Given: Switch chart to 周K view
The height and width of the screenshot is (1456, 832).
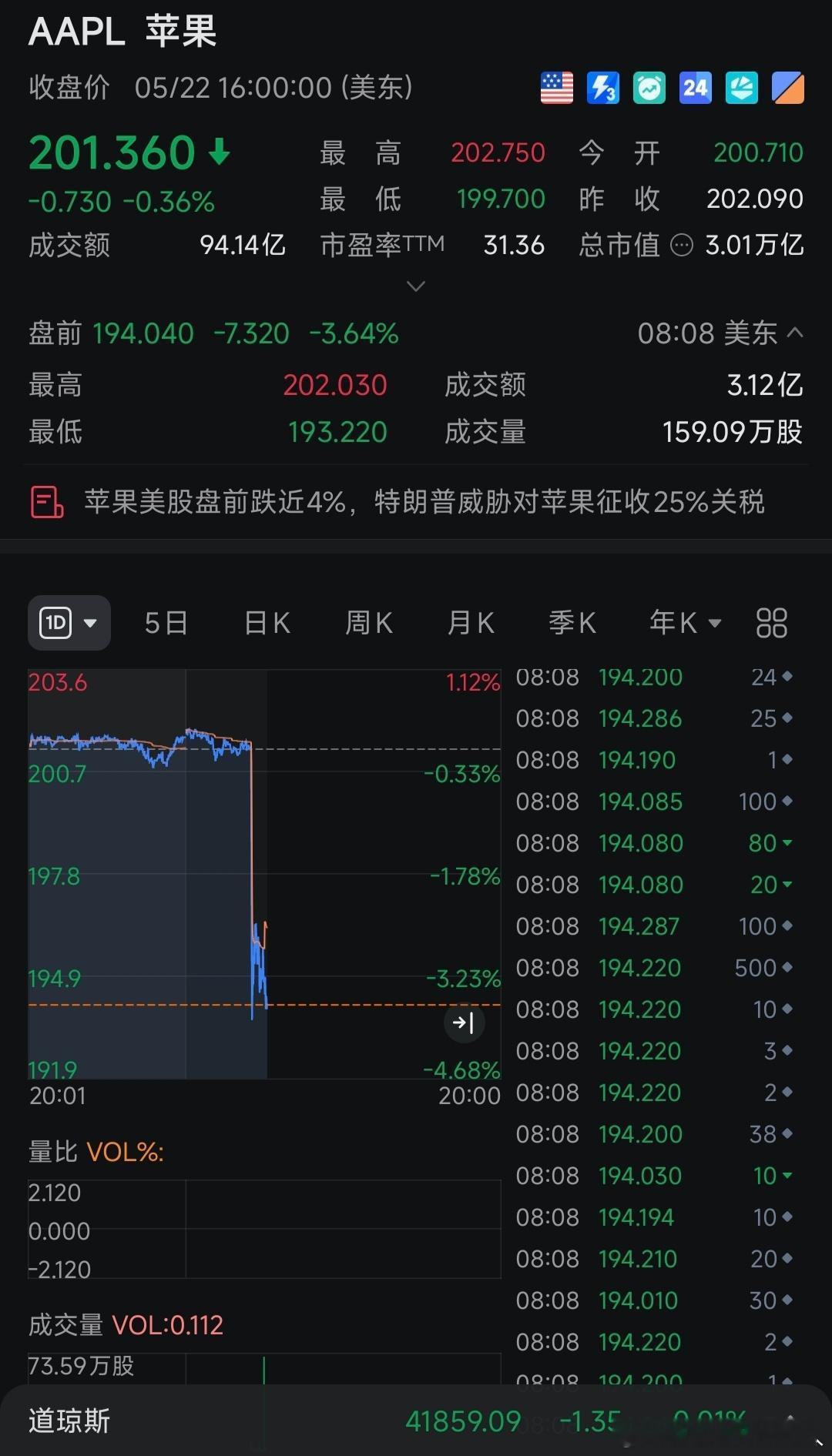Looking at the screenshot, I should [369, 623].
